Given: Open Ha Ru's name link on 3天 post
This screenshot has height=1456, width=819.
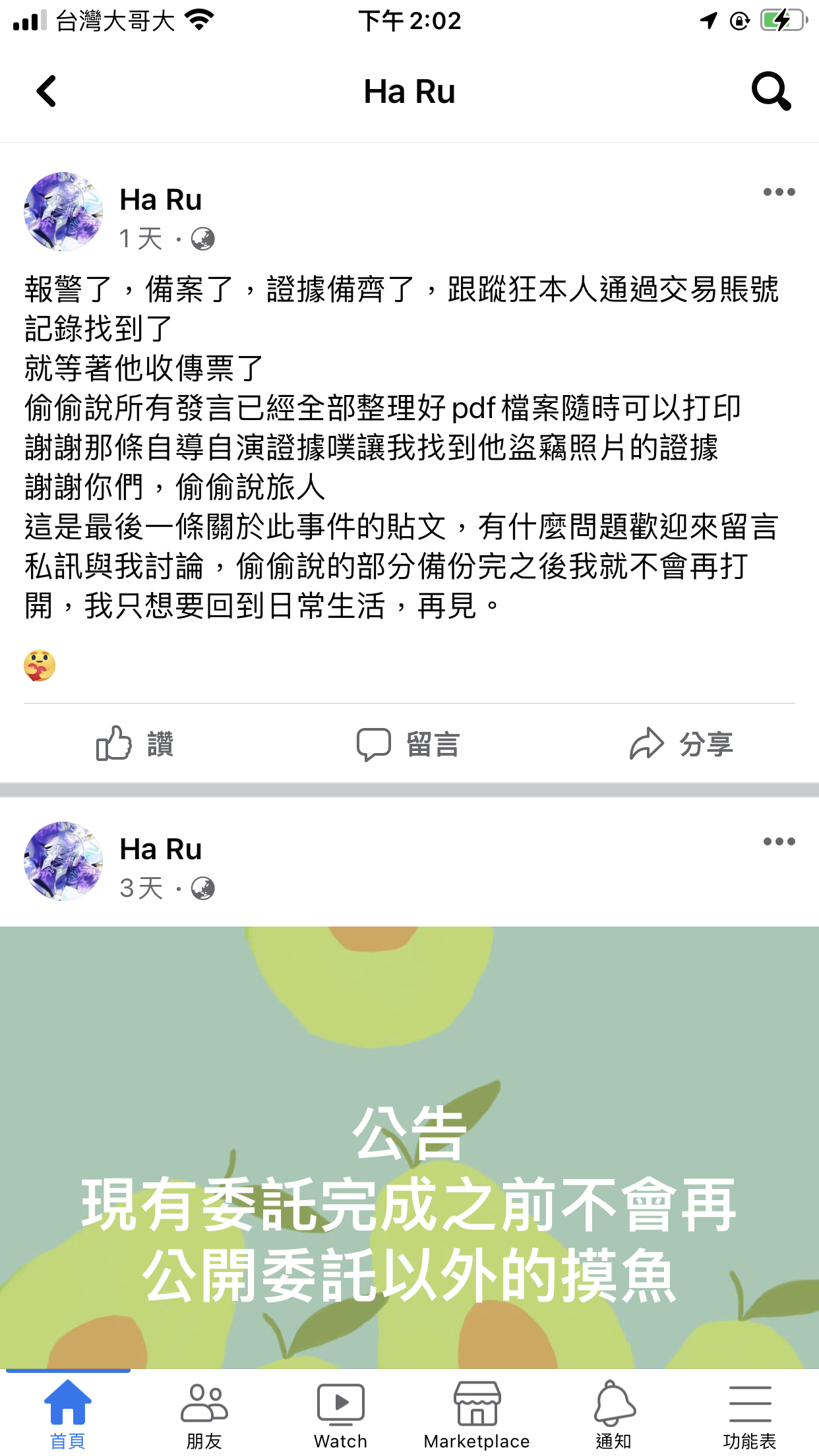Looking at the screenshot, I should 161,849.
